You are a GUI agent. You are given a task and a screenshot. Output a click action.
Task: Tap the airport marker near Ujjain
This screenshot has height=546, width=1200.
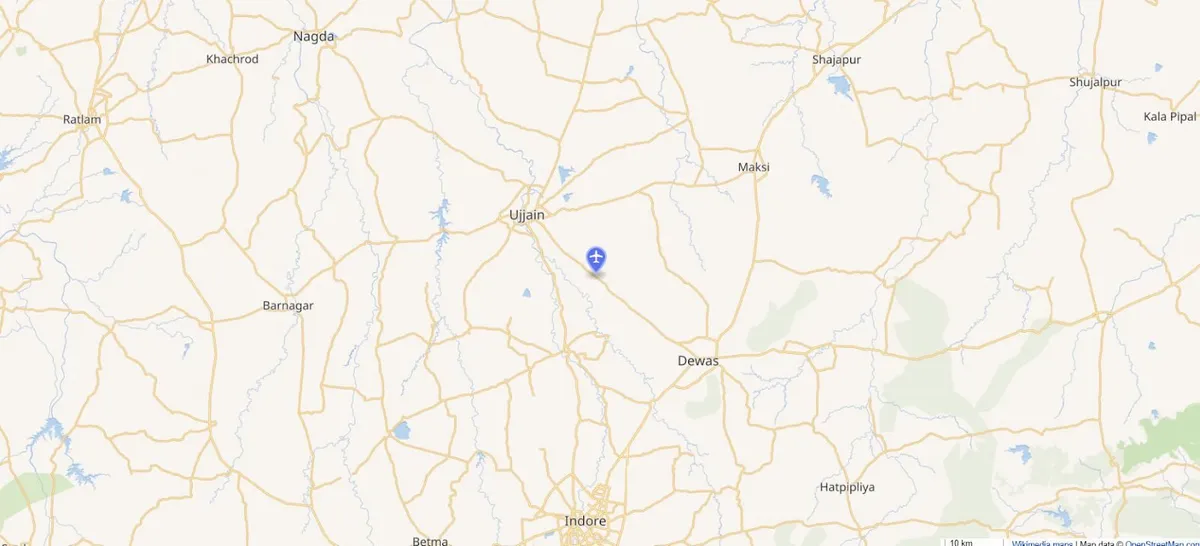point(596,259)
